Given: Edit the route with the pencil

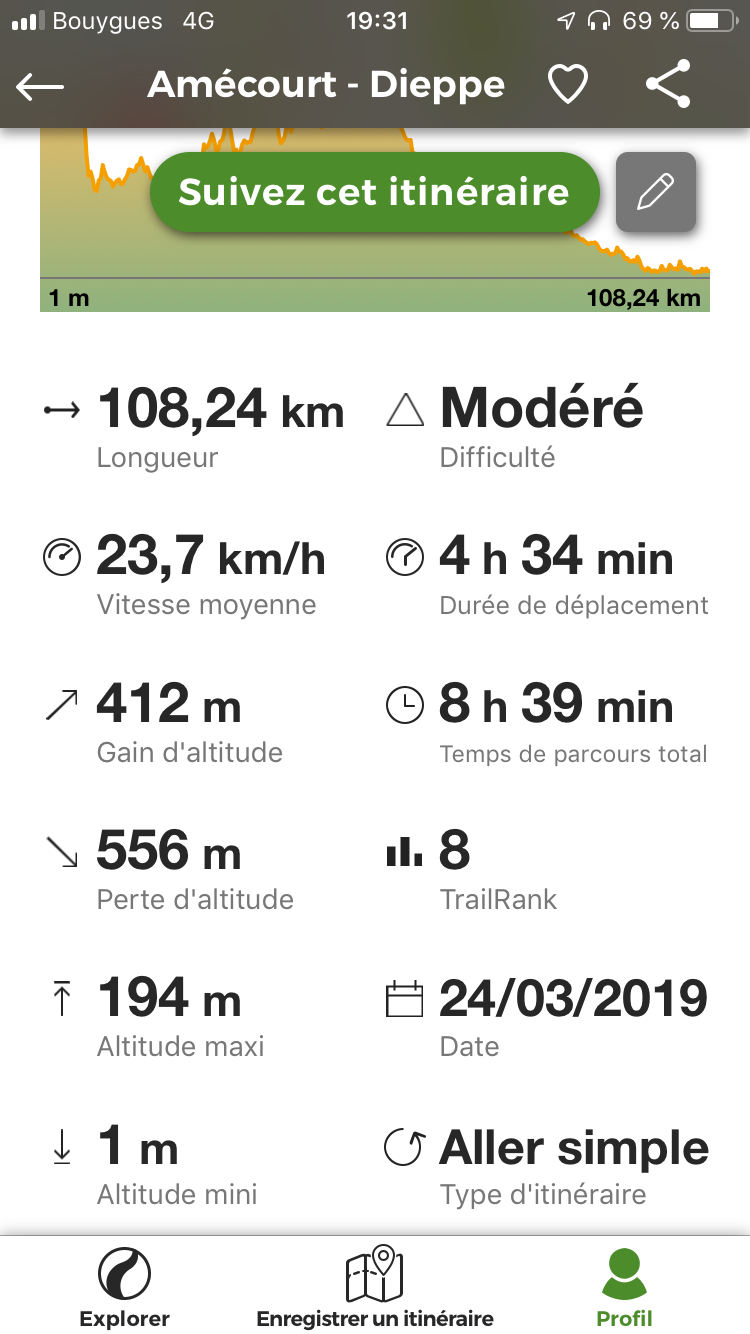Looking at the screenshot, I should pos(656,192).
